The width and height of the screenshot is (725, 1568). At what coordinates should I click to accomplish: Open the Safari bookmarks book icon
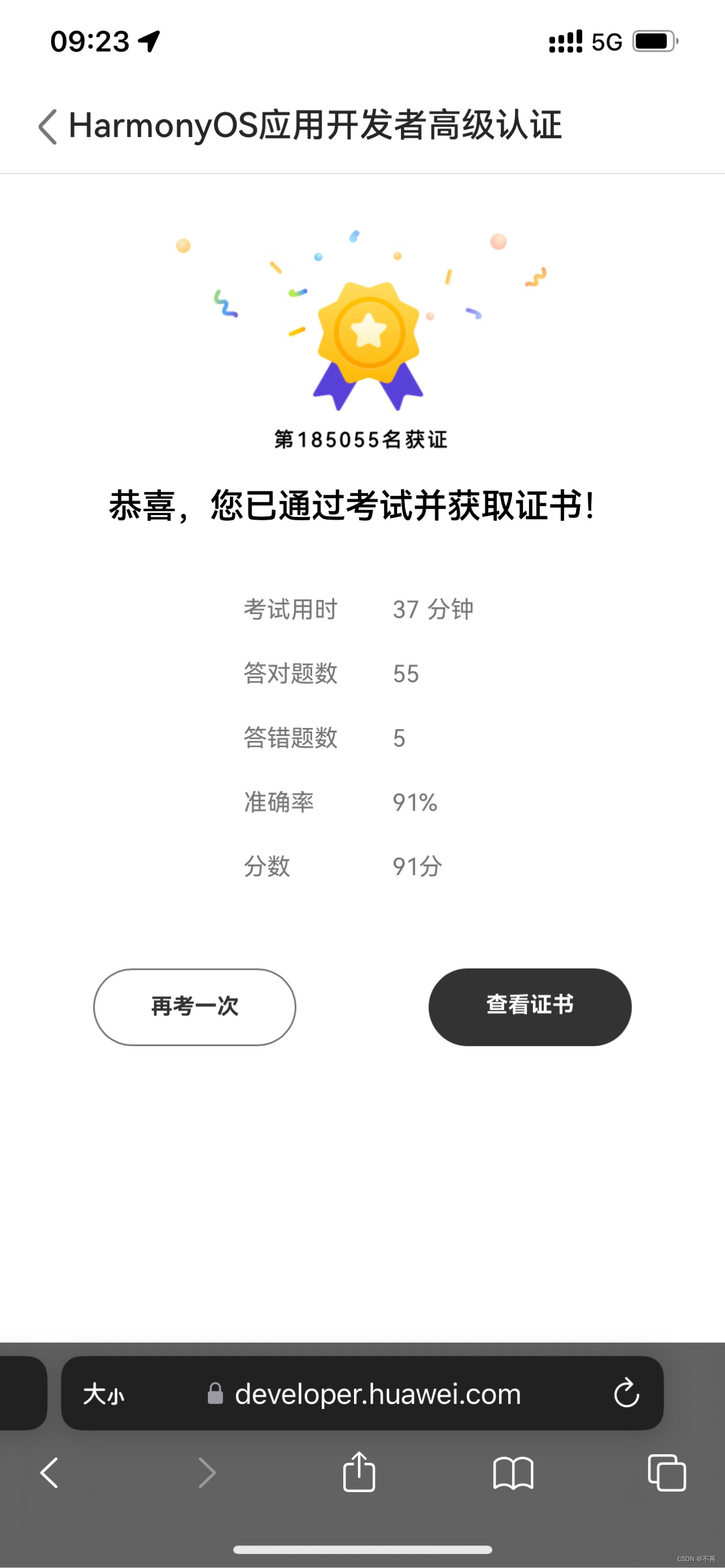pyautogui.click(x=513, y=1473)
